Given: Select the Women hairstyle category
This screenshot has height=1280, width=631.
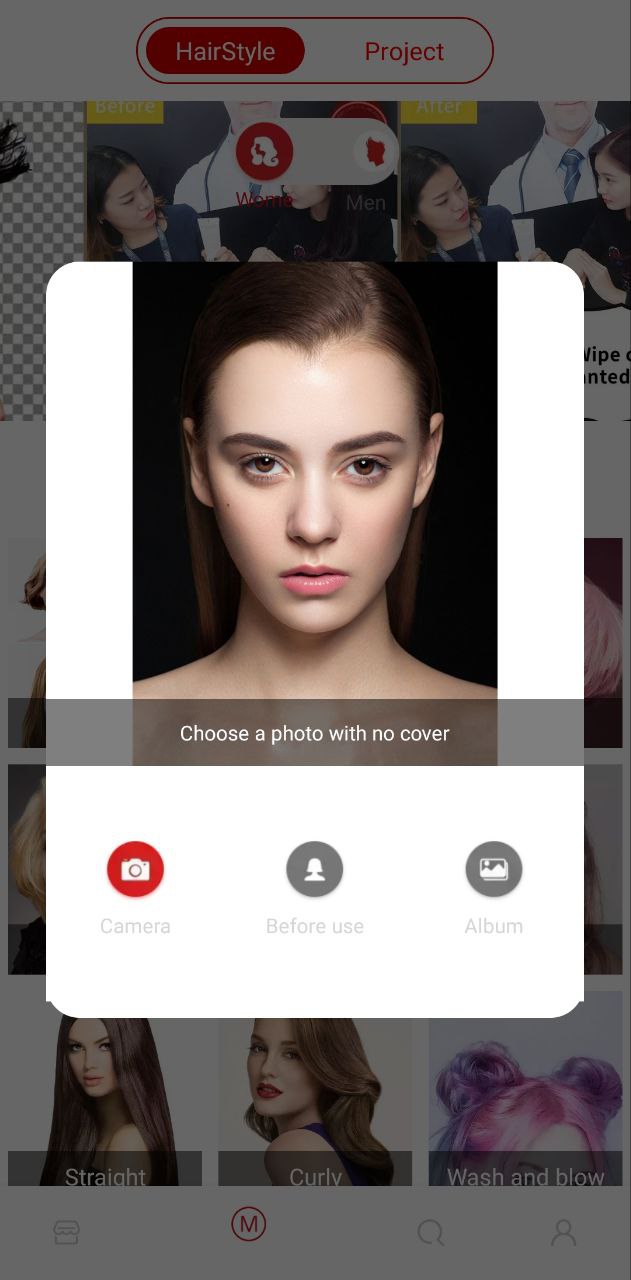Looking at the screenshot, I should point(265,153).
